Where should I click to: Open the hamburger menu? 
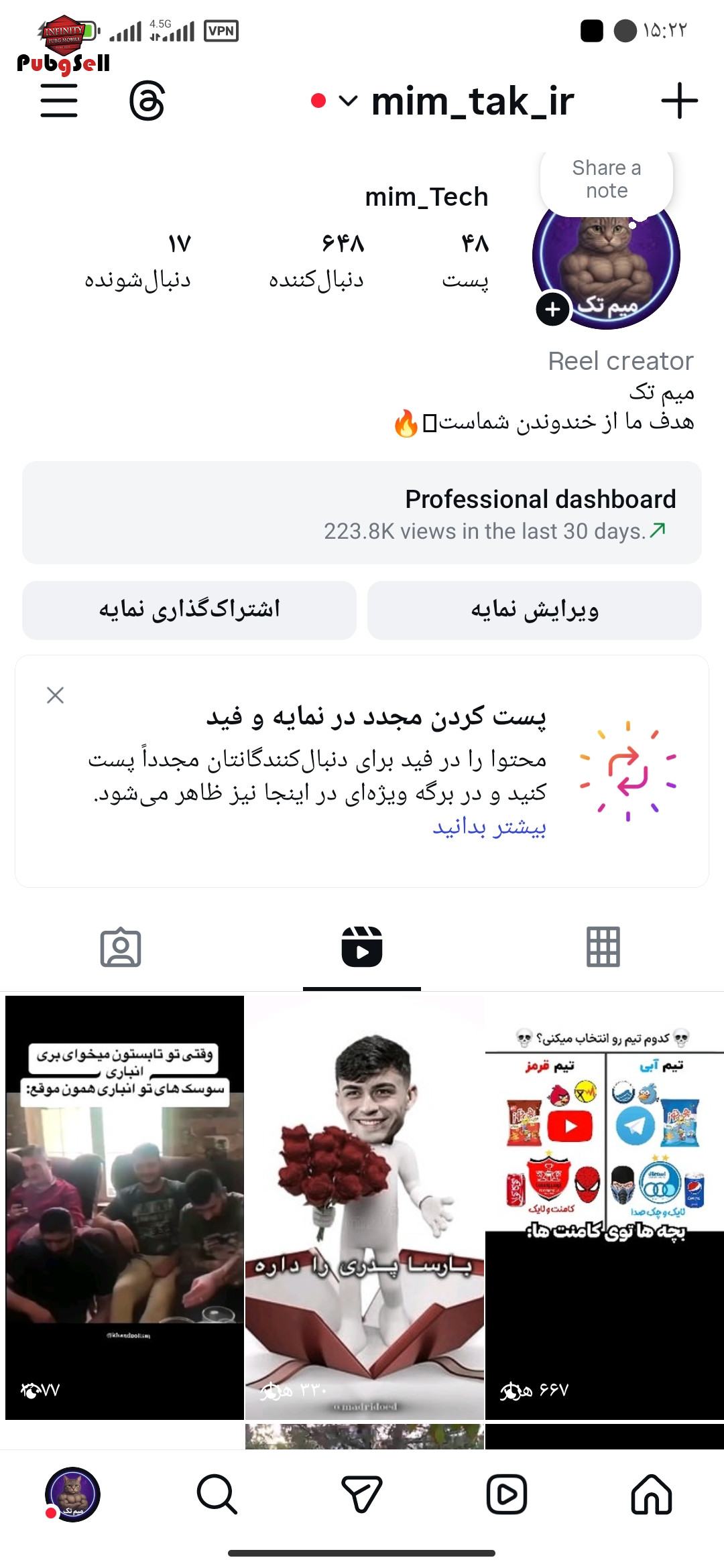(59, 101)
